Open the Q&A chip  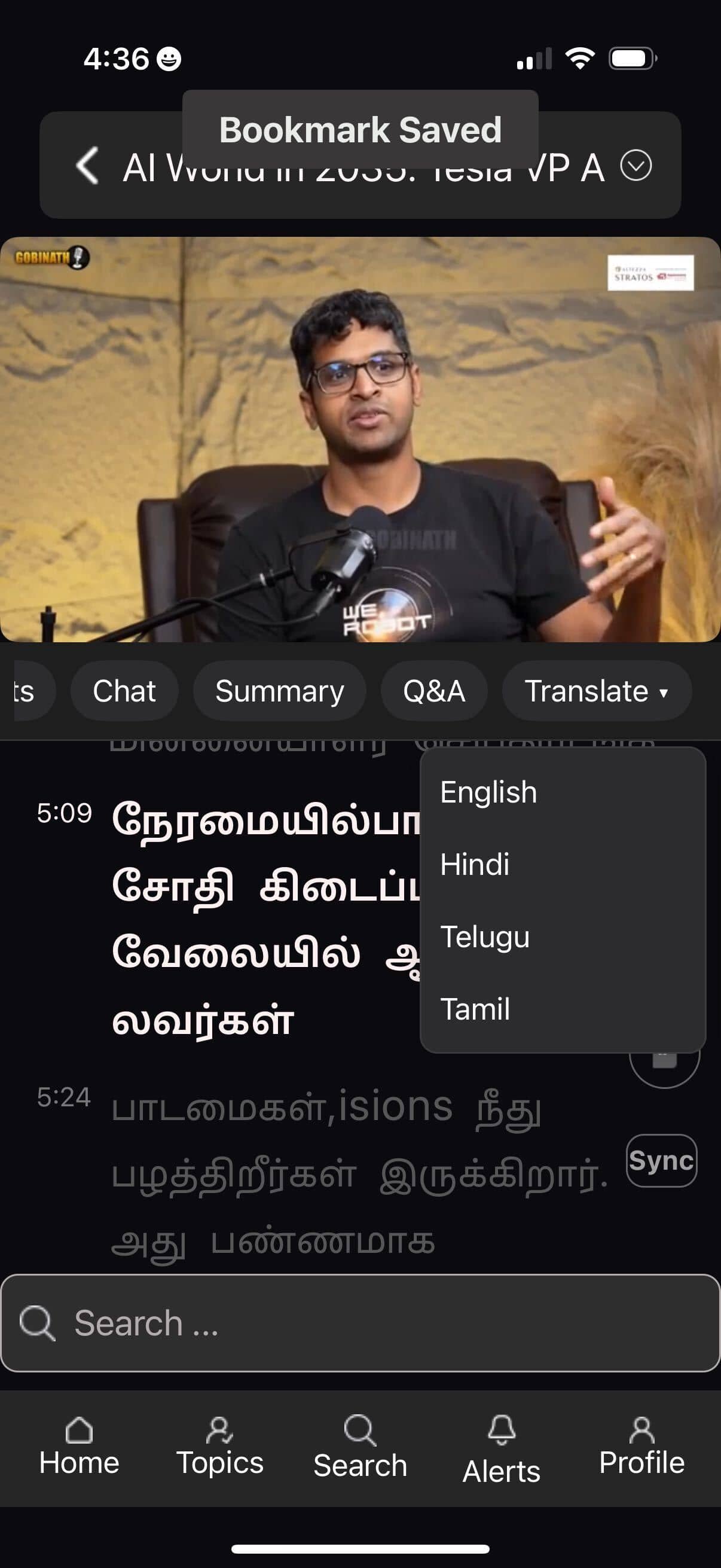pos(434,691)
